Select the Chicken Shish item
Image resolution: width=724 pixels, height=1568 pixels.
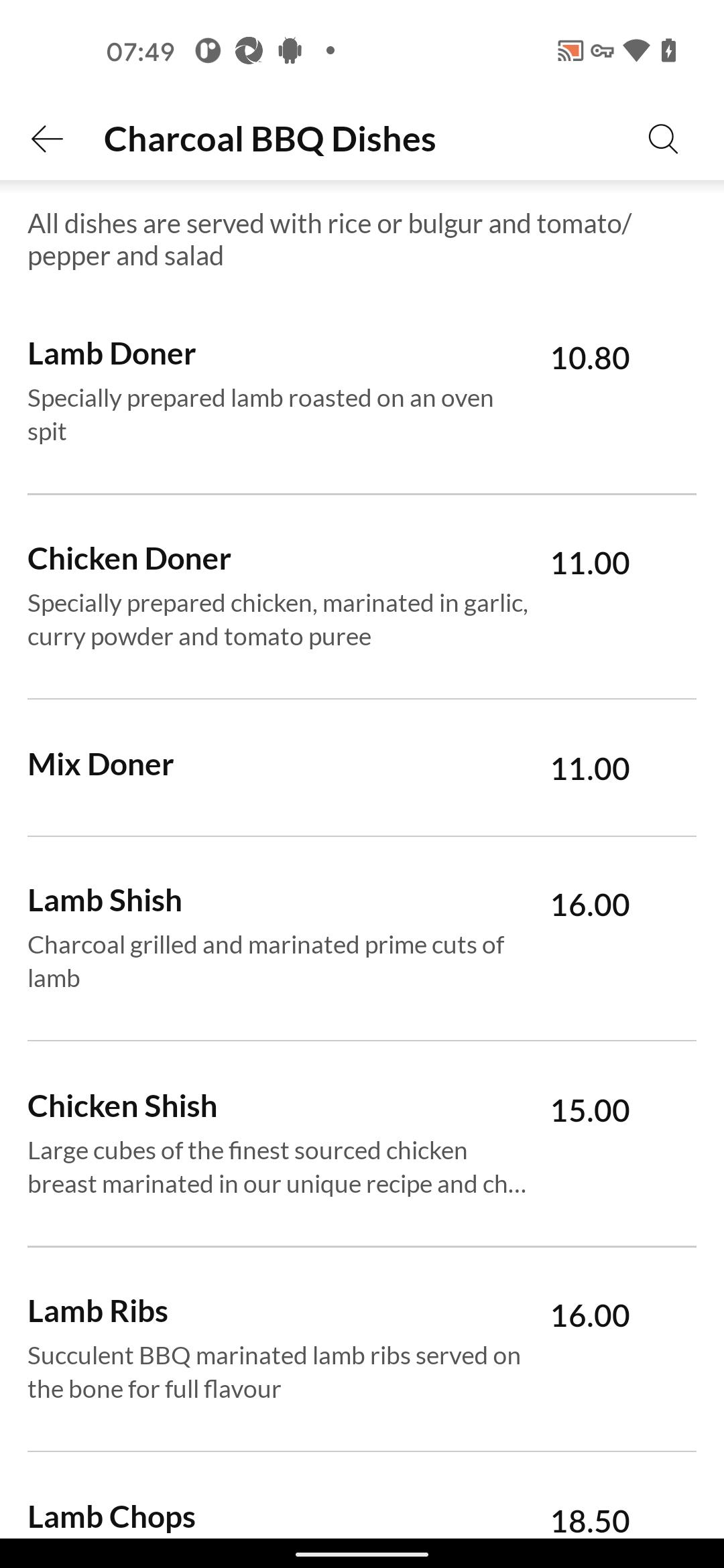click(x=362, y=1145)
